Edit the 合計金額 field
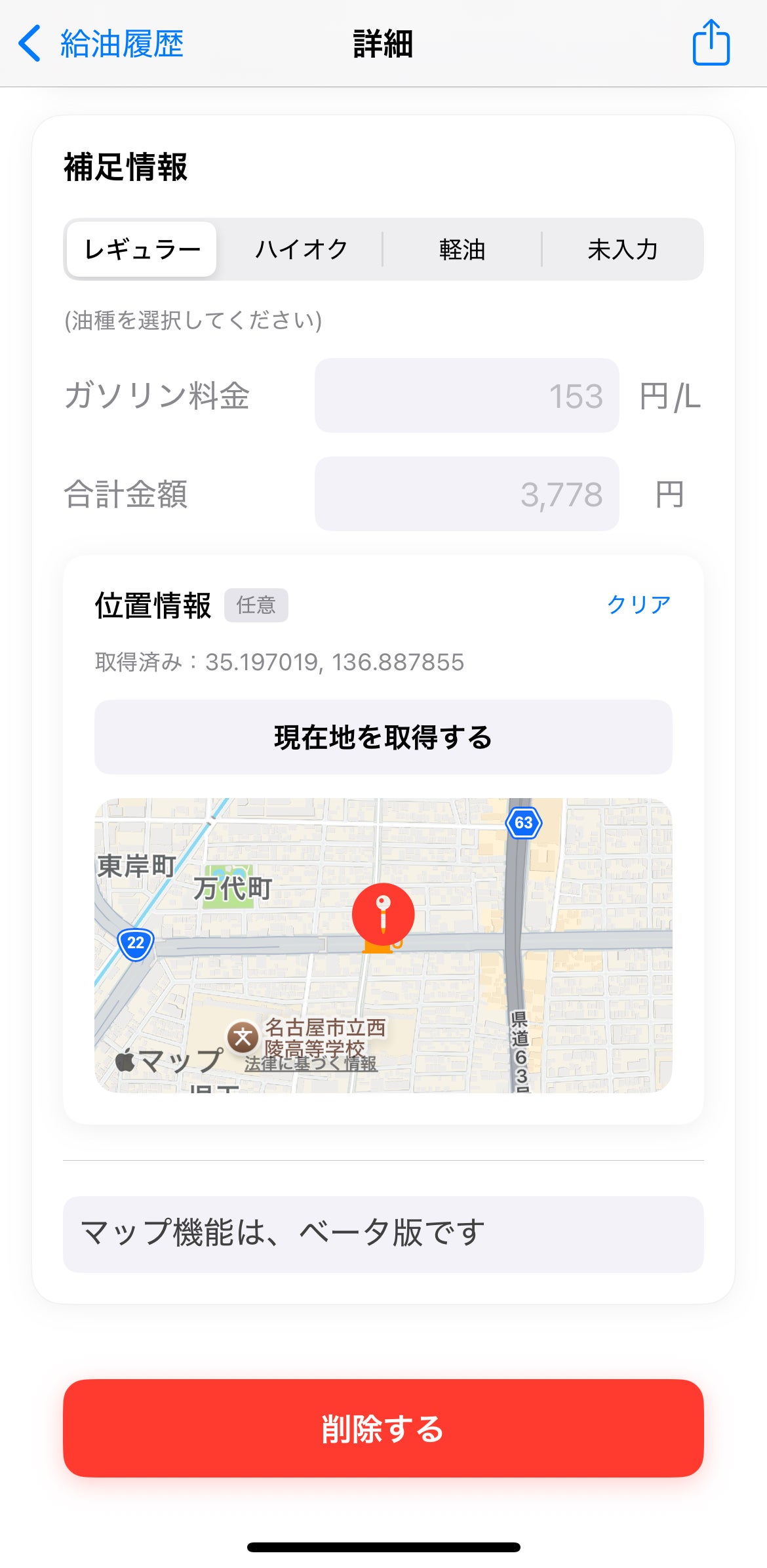 (x=467, y=494)
